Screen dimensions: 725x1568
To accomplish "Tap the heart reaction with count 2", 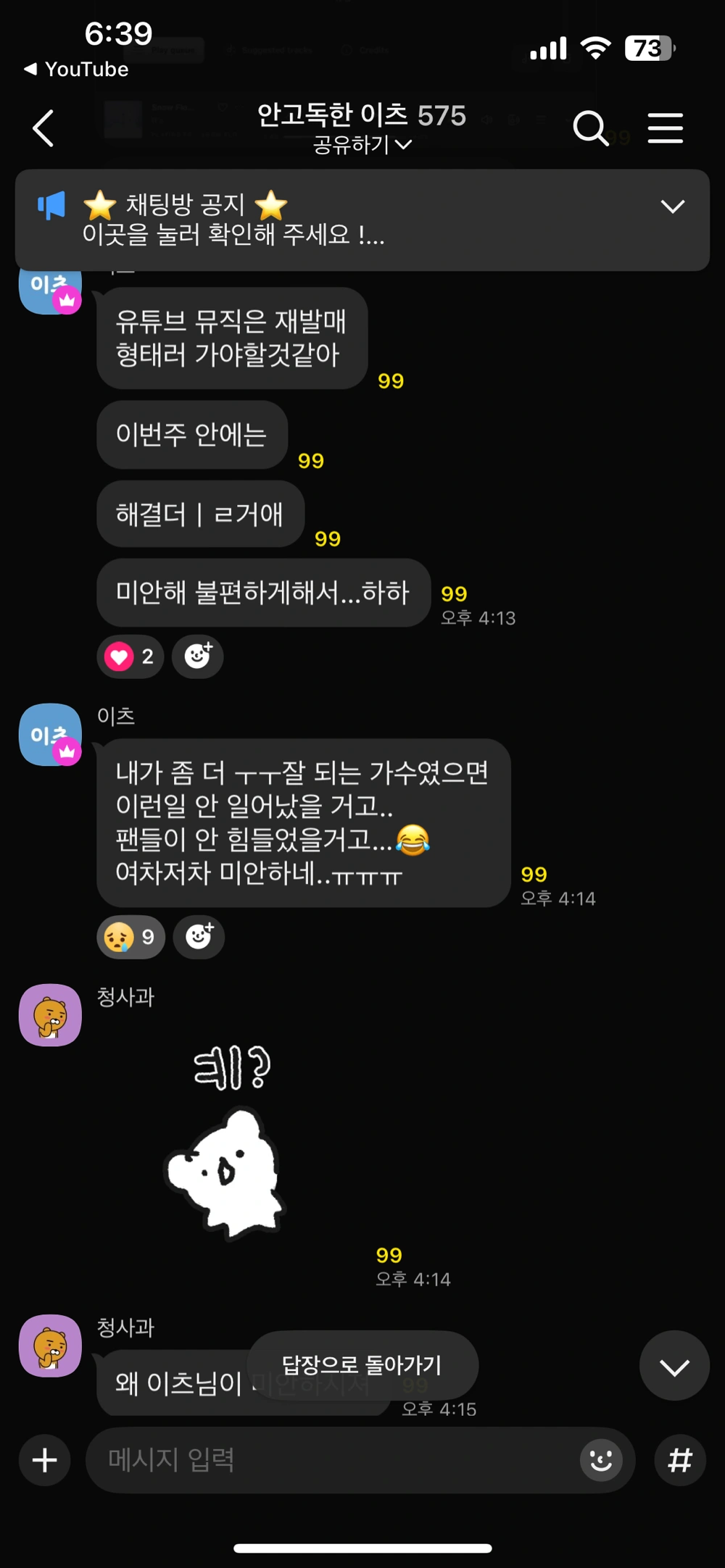I will point(130,656).
